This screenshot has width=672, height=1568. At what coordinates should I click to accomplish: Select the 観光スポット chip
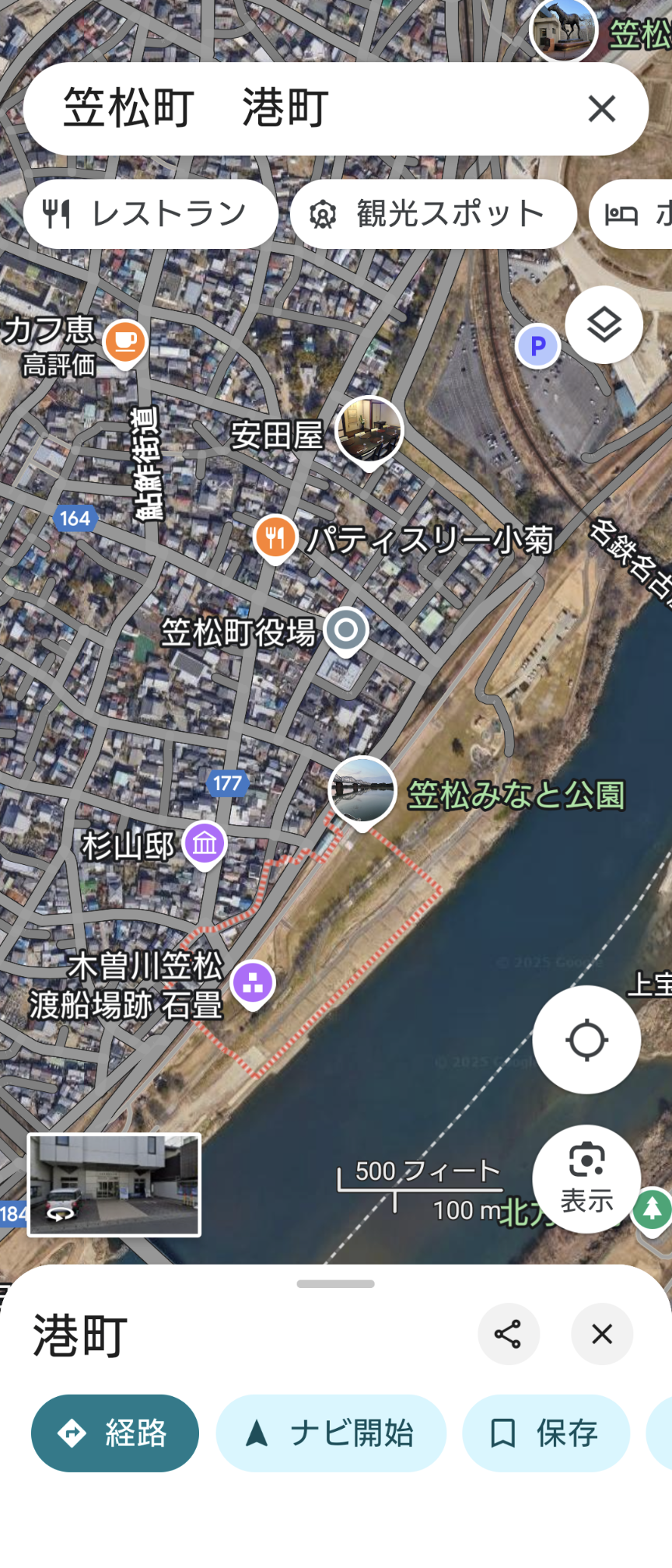[x=433, y=214]
